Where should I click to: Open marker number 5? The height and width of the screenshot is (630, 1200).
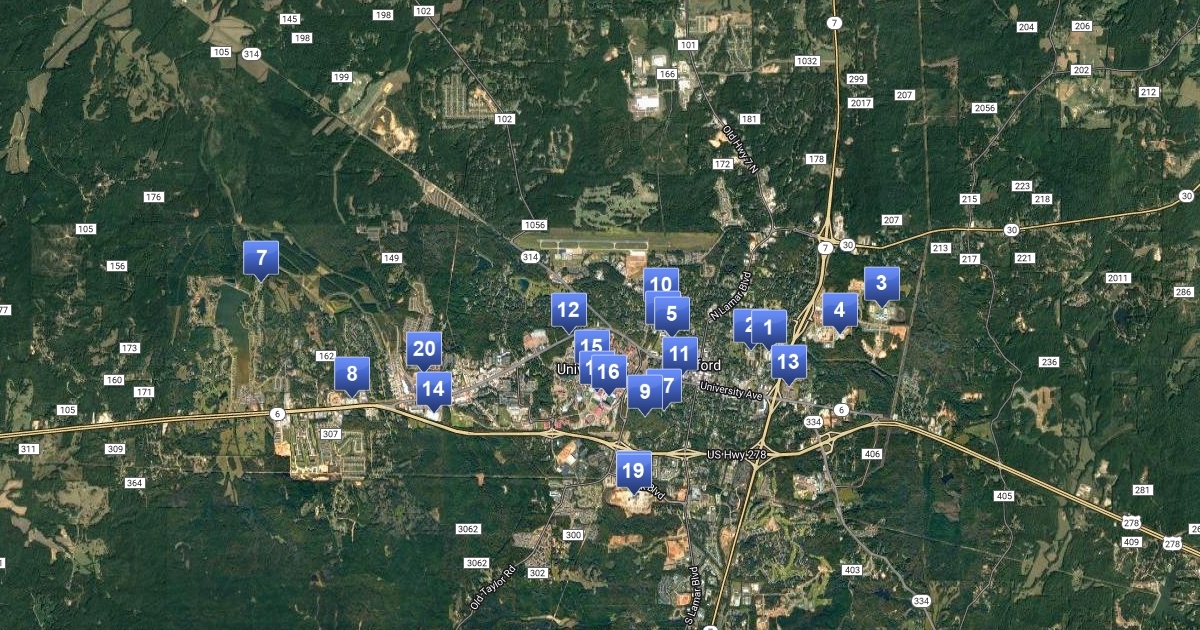coord(673,313)
